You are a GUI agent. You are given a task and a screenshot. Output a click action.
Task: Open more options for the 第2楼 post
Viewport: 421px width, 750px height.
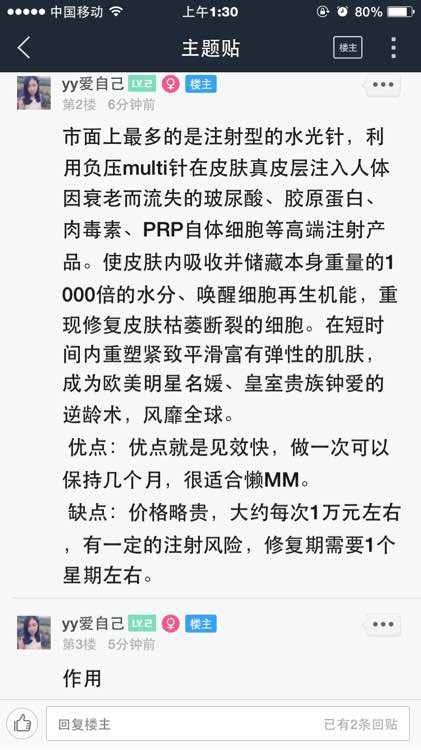[x=383, y=85]
